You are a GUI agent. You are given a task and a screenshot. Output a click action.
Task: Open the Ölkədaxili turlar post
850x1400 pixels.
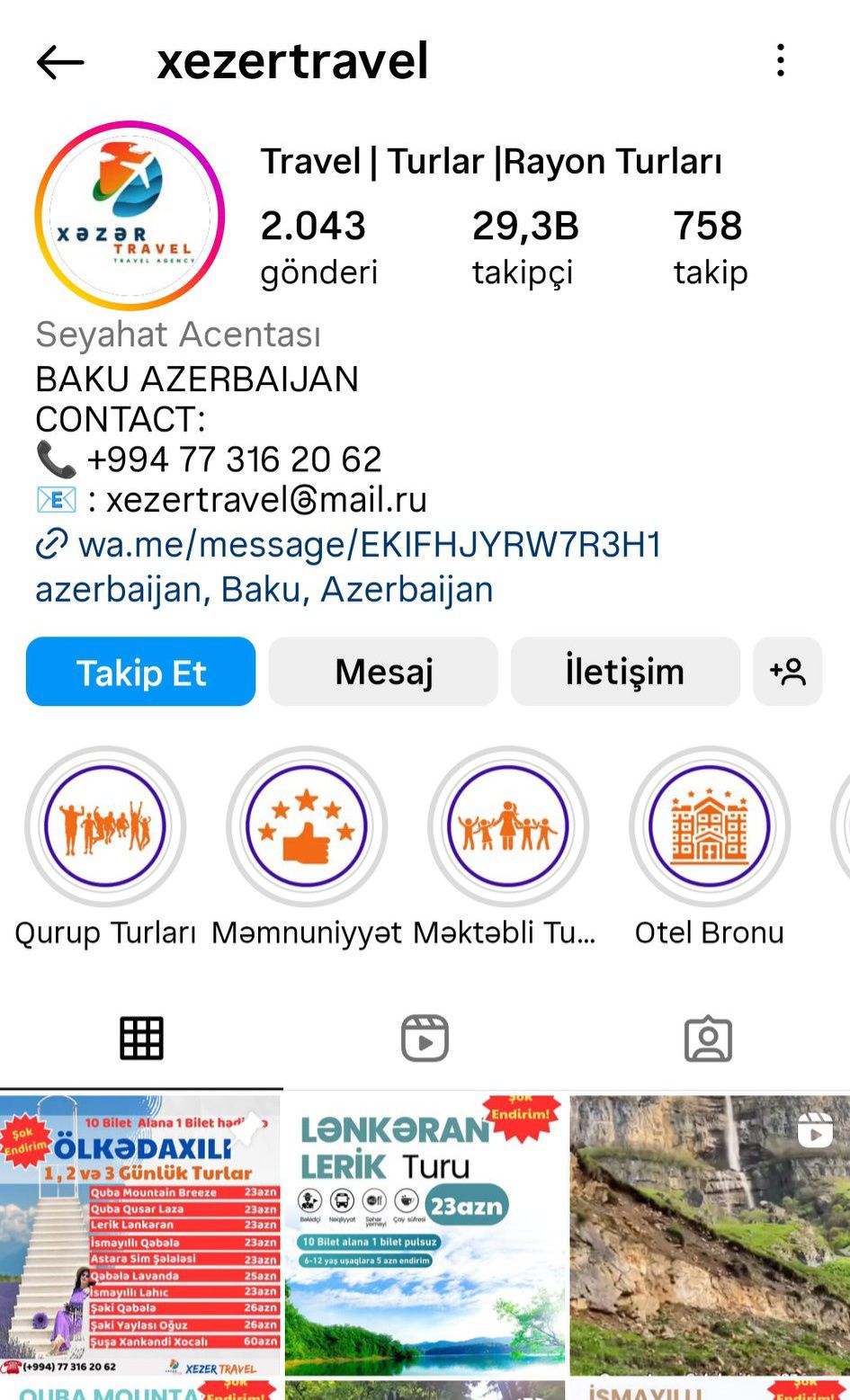tap(140, 1235)
